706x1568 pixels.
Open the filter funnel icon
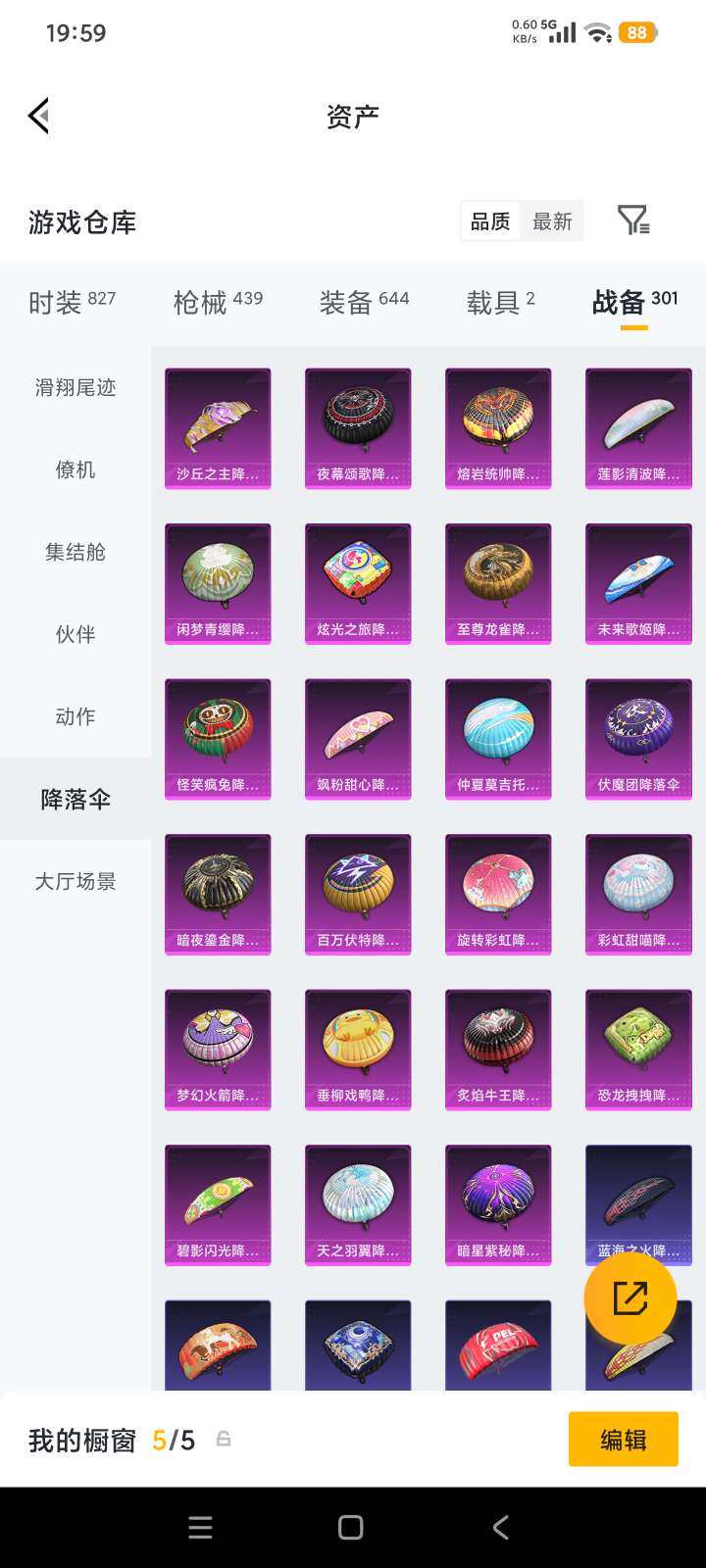633,220
